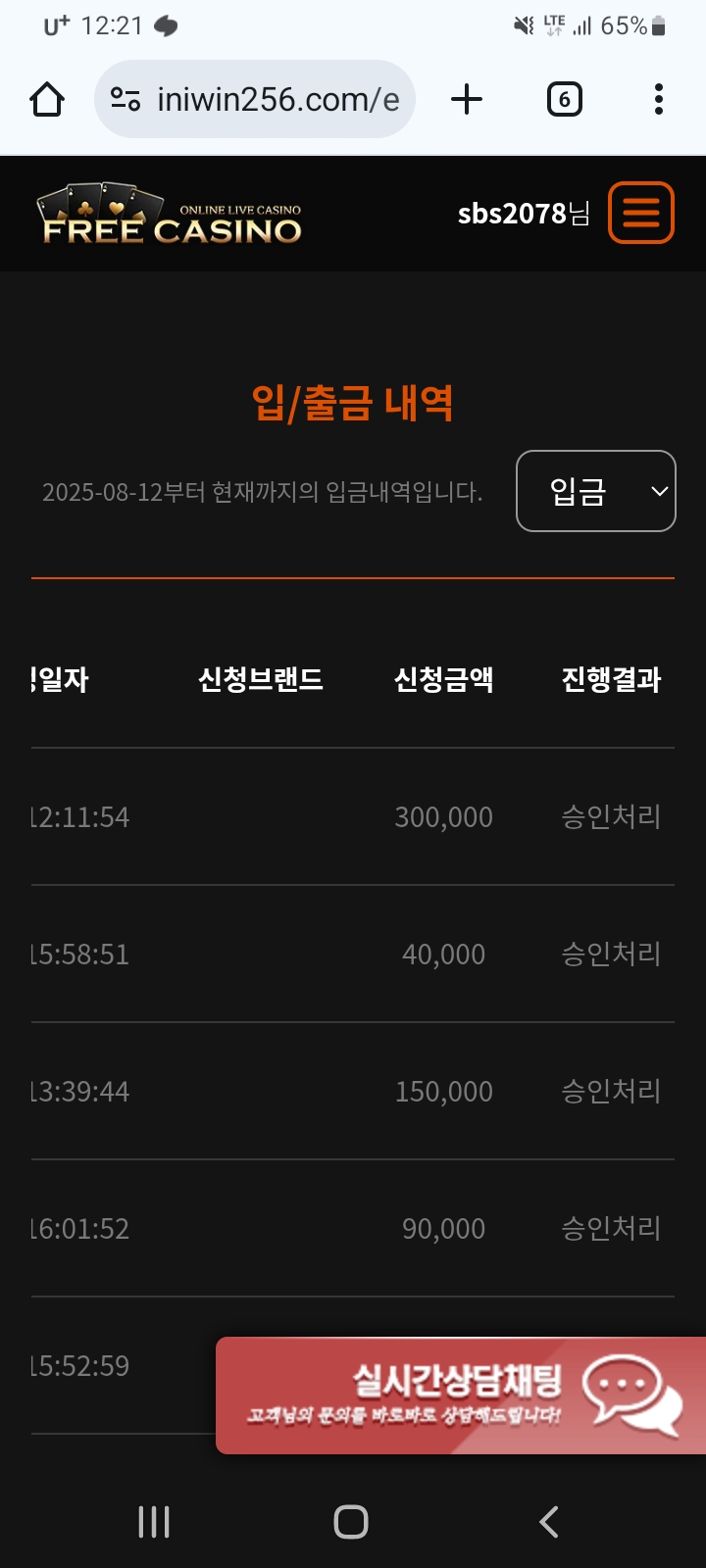Image resolution: width=706 pixels, height=1568 pixels.
Task: Open the browser overflow menu
Action: pyautogui.click(x=658, y=99)
